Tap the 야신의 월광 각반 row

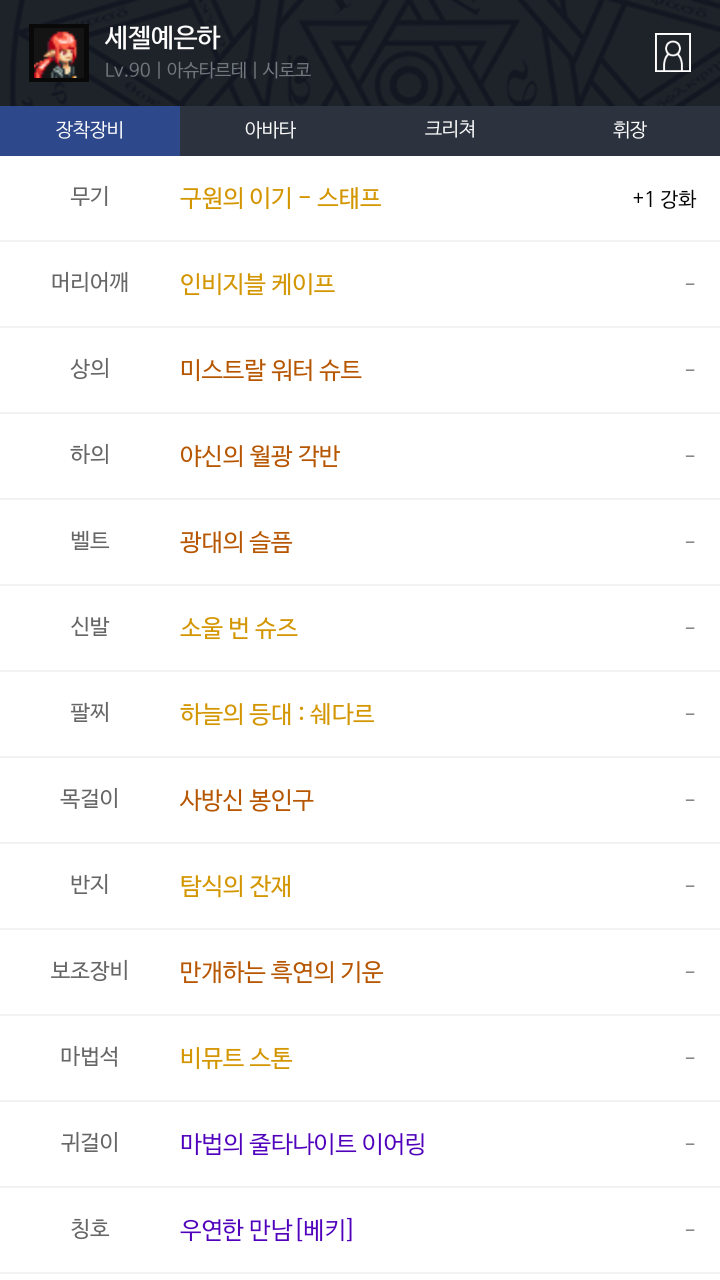[260, 456]
